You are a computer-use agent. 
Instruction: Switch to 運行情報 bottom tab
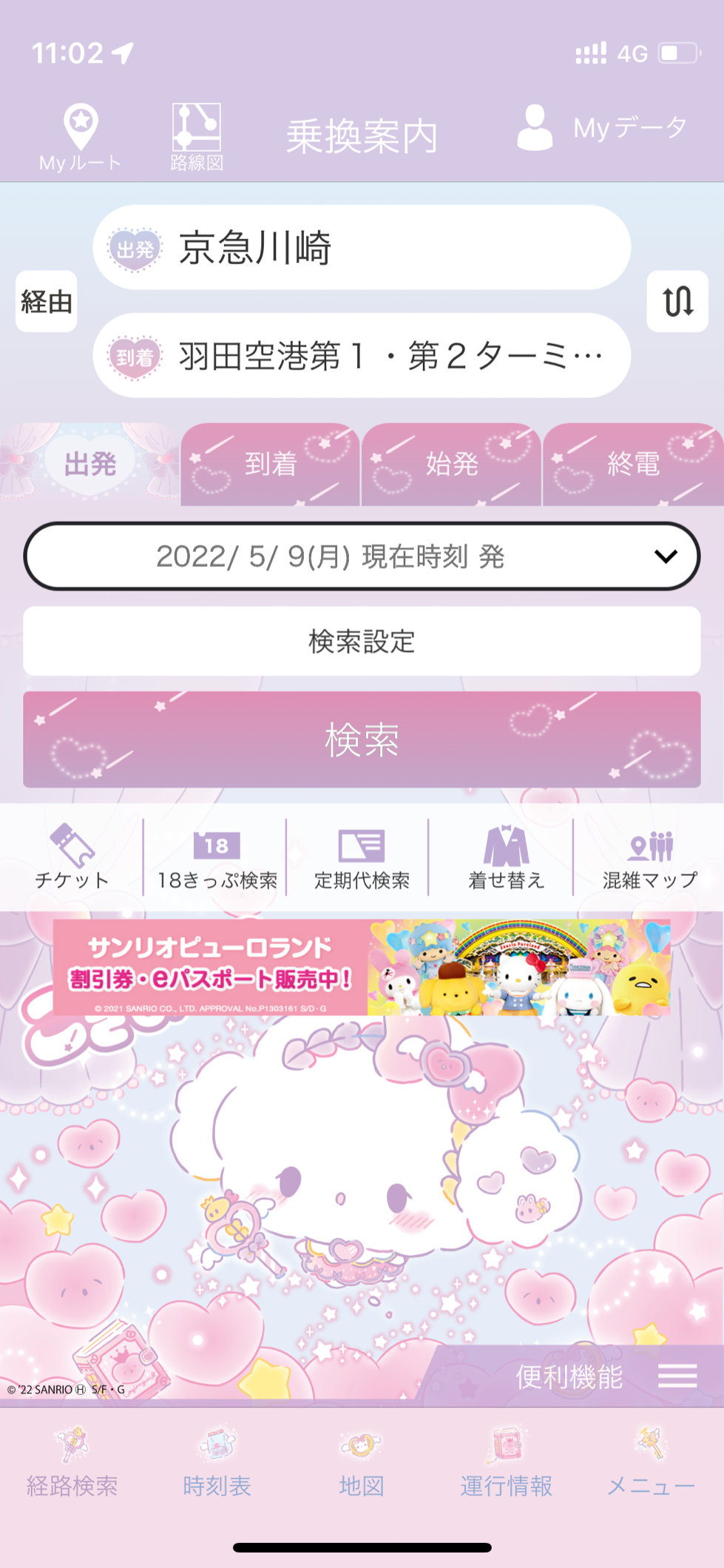506,1462
